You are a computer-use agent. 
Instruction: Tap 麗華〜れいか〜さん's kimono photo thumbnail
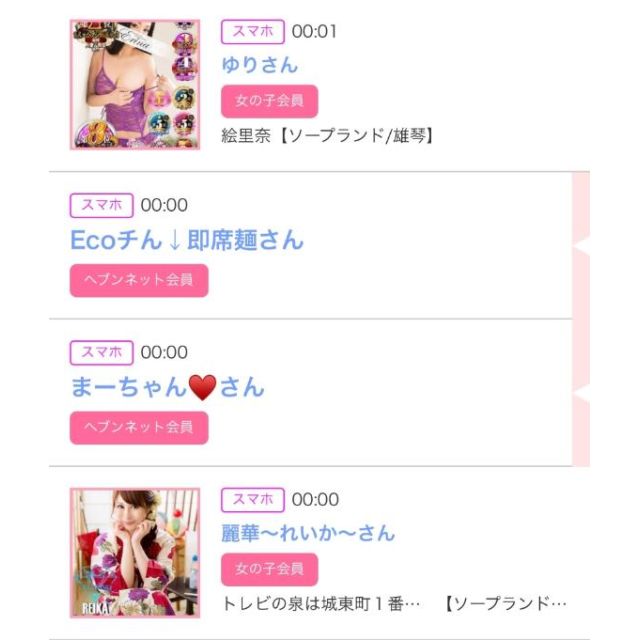click(x=135, y=552)
